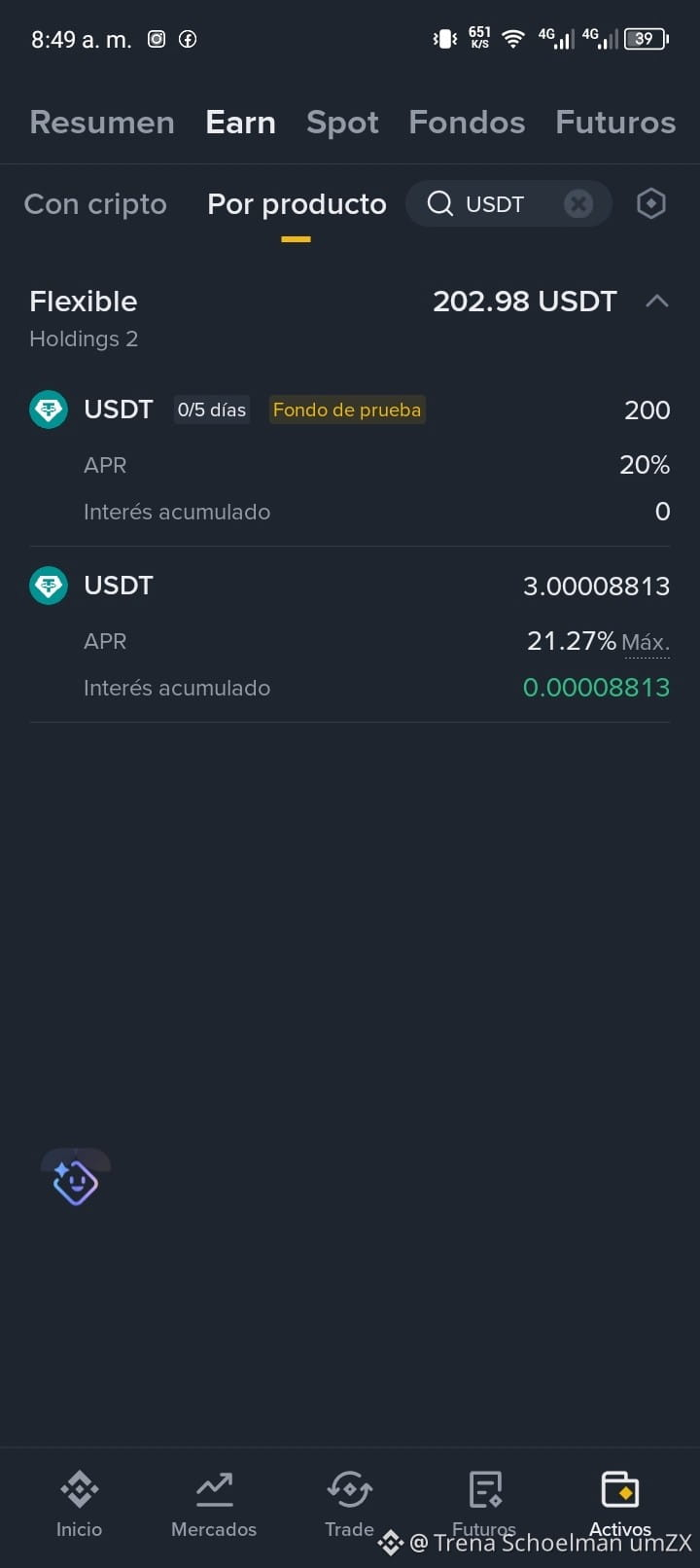This screenshot has height=1568, width=700.
Task: Open the floating AI assistant icon
Action: tap(76, 1181)
